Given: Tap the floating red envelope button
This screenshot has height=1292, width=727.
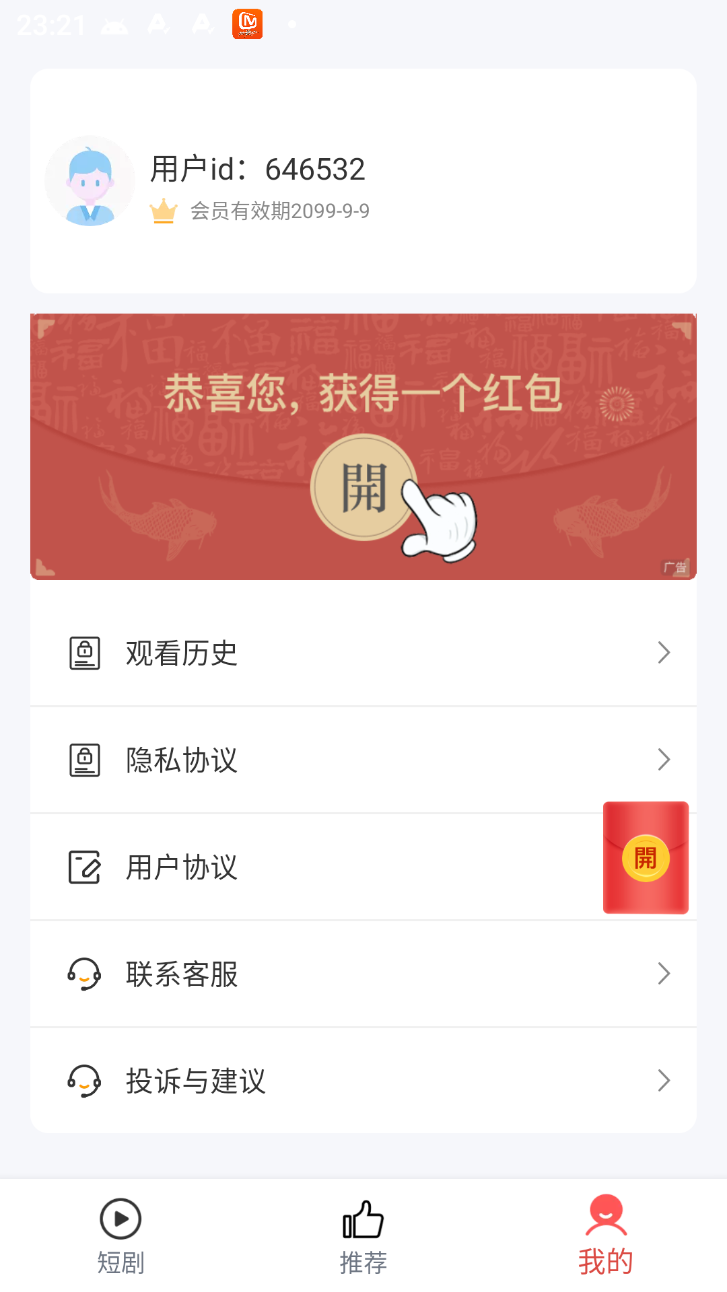Looking at the screenshot, I should click(x=645, y=857).
